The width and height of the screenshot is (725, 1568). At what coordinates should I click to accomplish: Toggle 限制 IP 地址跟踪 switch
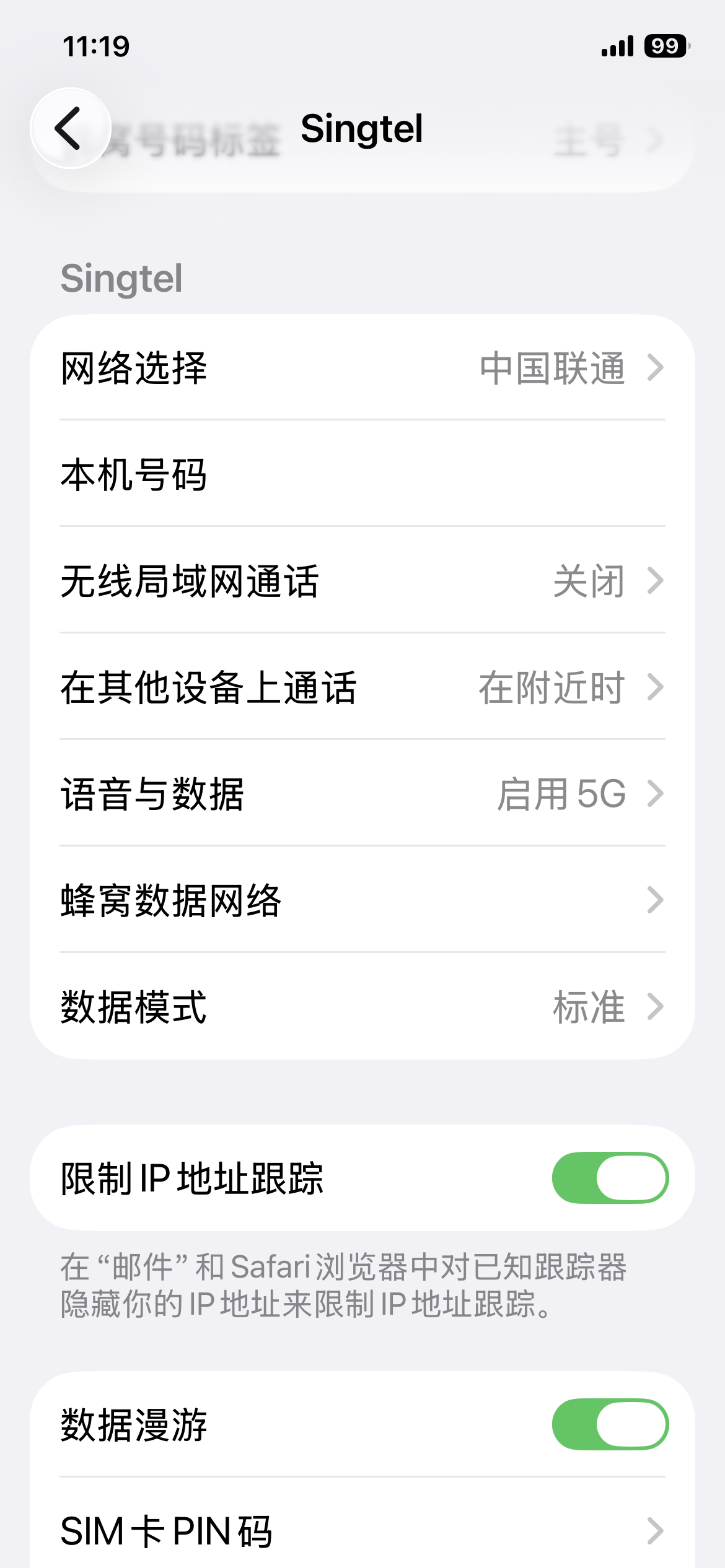(610, 1178)
